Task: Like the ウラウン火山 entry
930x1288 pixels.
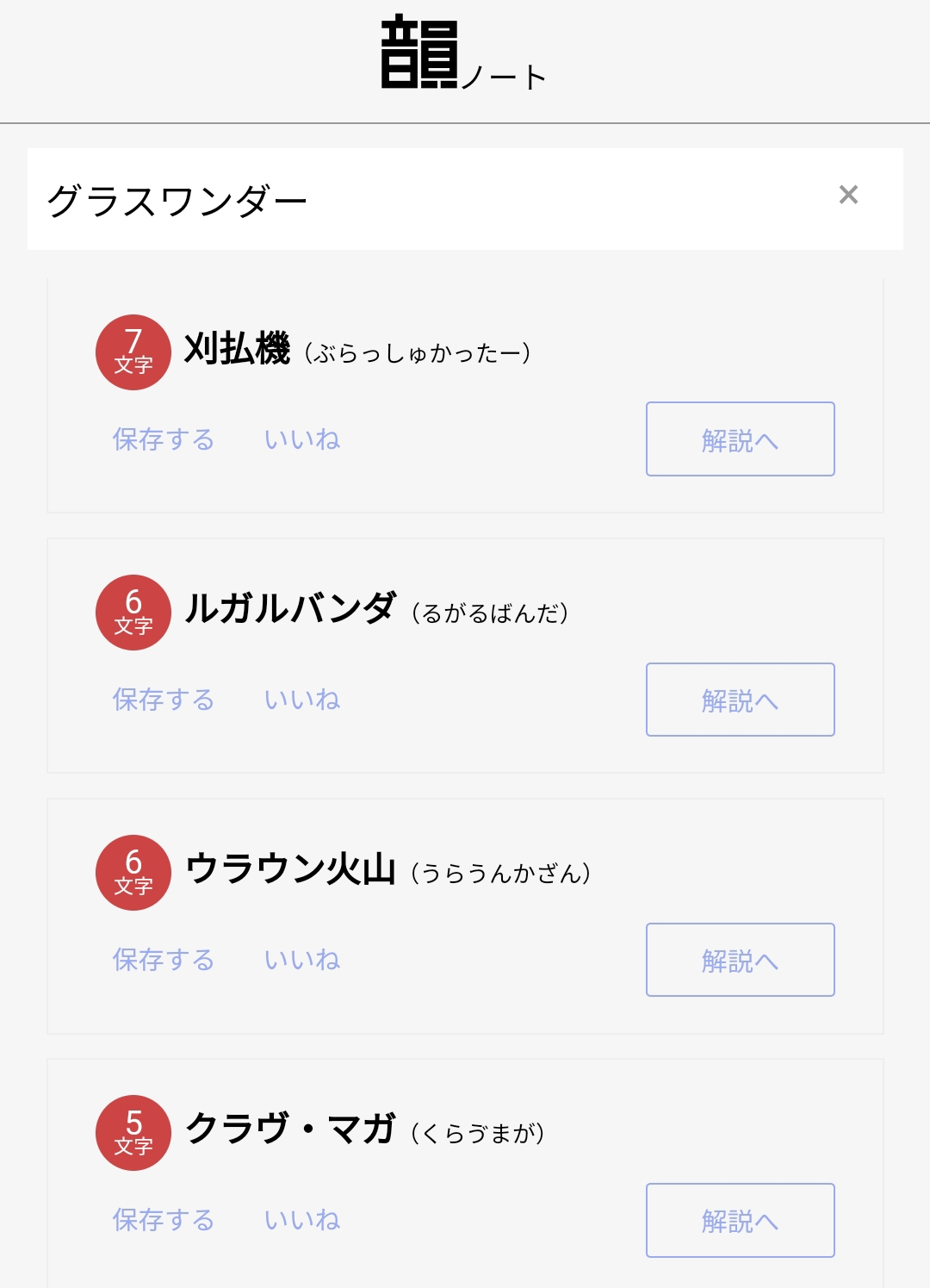Action: tap(302, 960)
